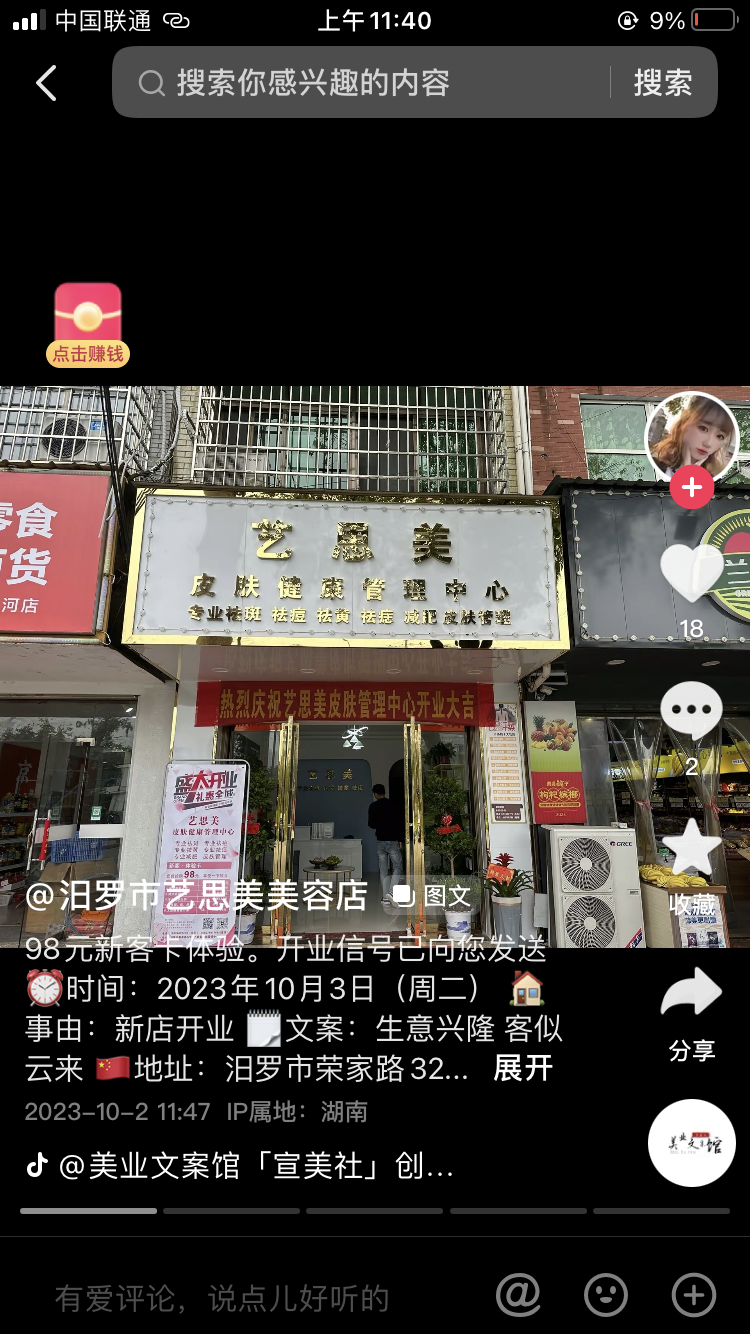Add this post to 收藏
Screen dimensions: 750x1334
tap(692, 850)
